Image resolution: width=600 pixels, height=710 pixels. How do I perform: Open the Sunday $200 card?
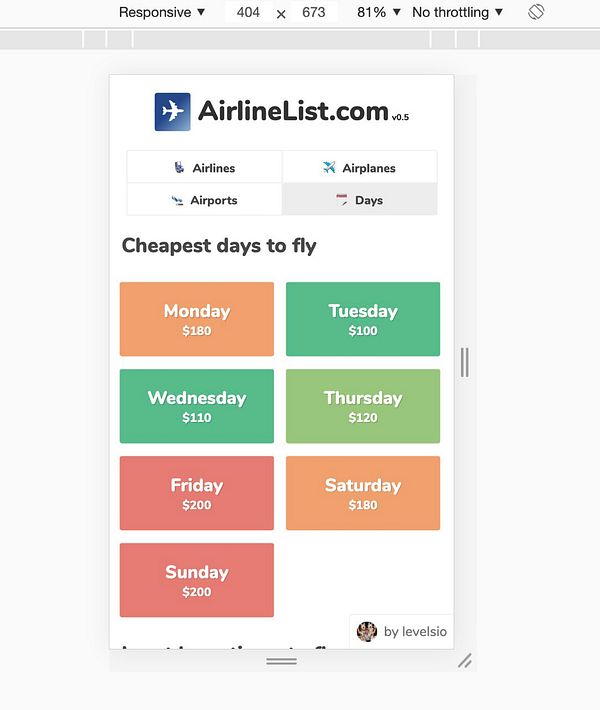point(197,580)
